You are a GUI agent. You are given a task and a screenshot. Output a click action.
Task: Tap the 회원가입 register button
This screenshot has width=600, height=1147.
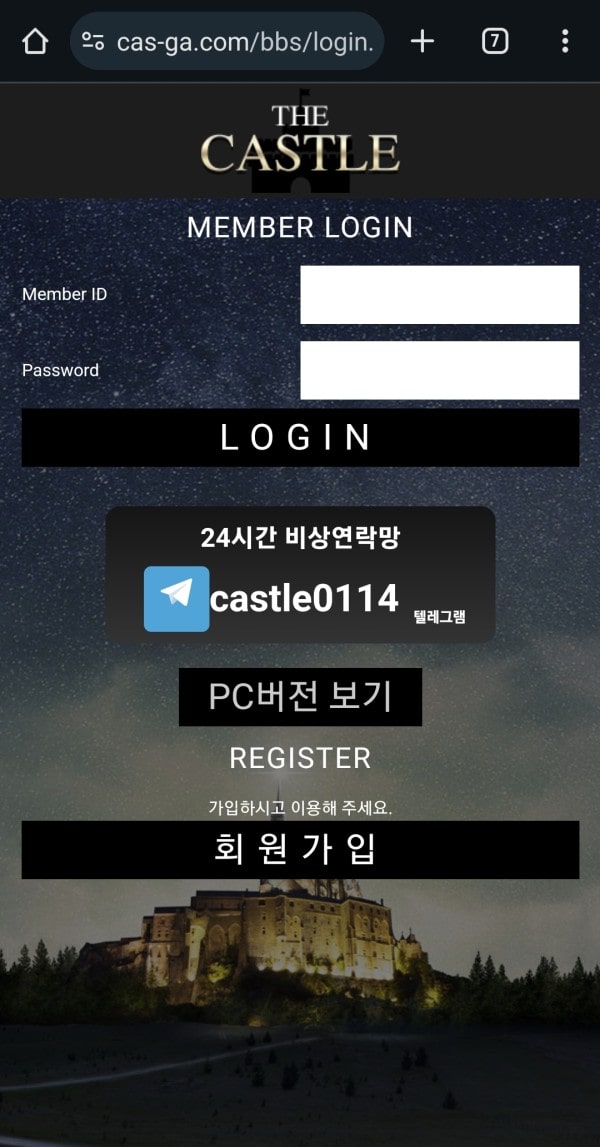[x=300, y=850]
